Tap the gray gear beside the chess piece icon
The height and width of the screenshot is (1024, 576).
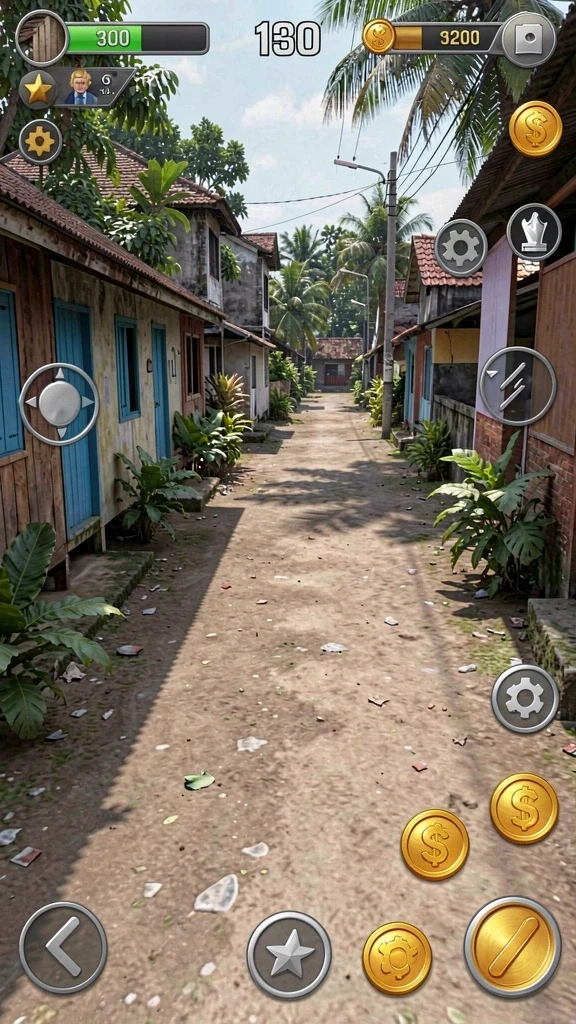[x=461, y=248]
